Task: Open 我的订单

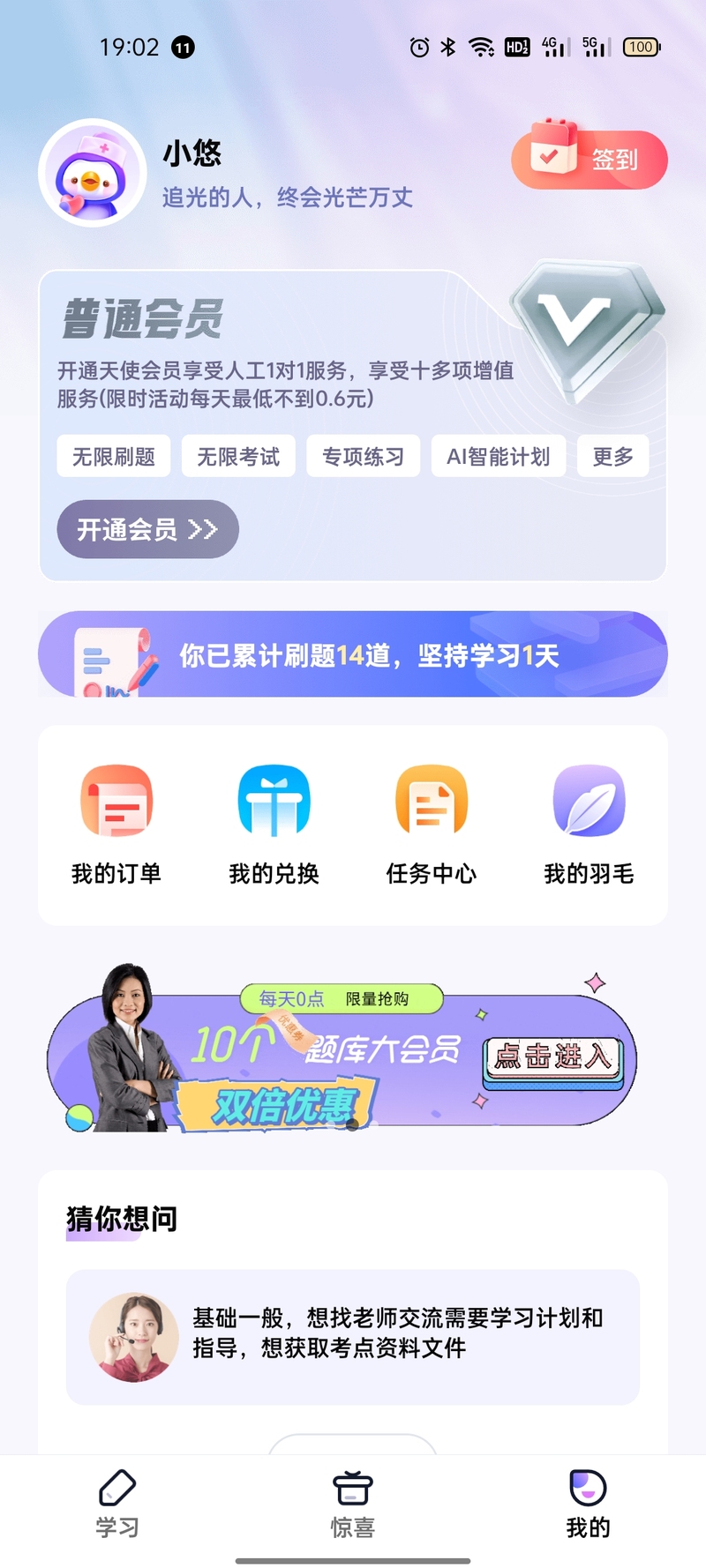Action: point(116,824)
